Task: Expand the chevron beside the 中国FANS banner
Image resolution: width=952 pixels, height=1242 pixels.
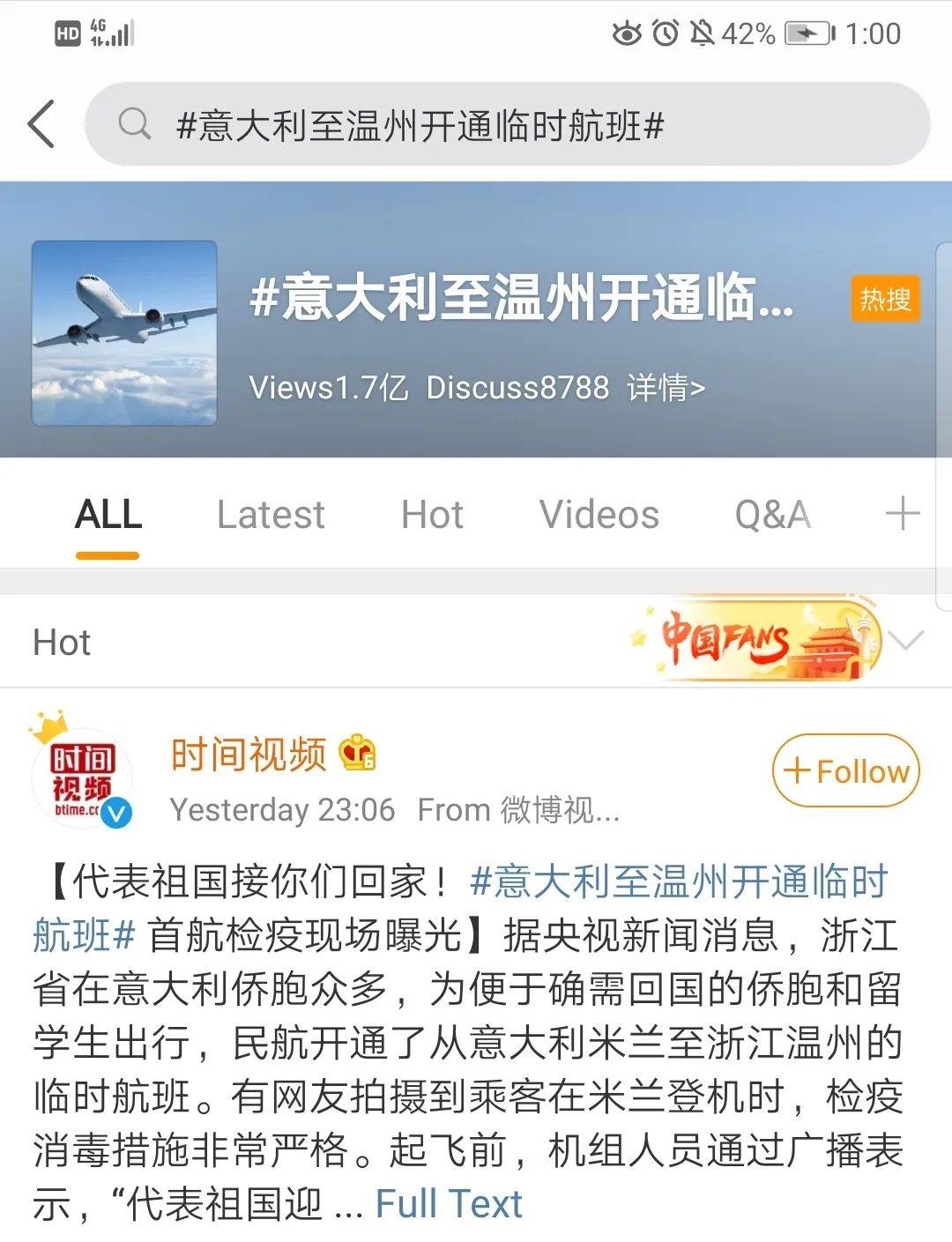Action: [907, 640]
